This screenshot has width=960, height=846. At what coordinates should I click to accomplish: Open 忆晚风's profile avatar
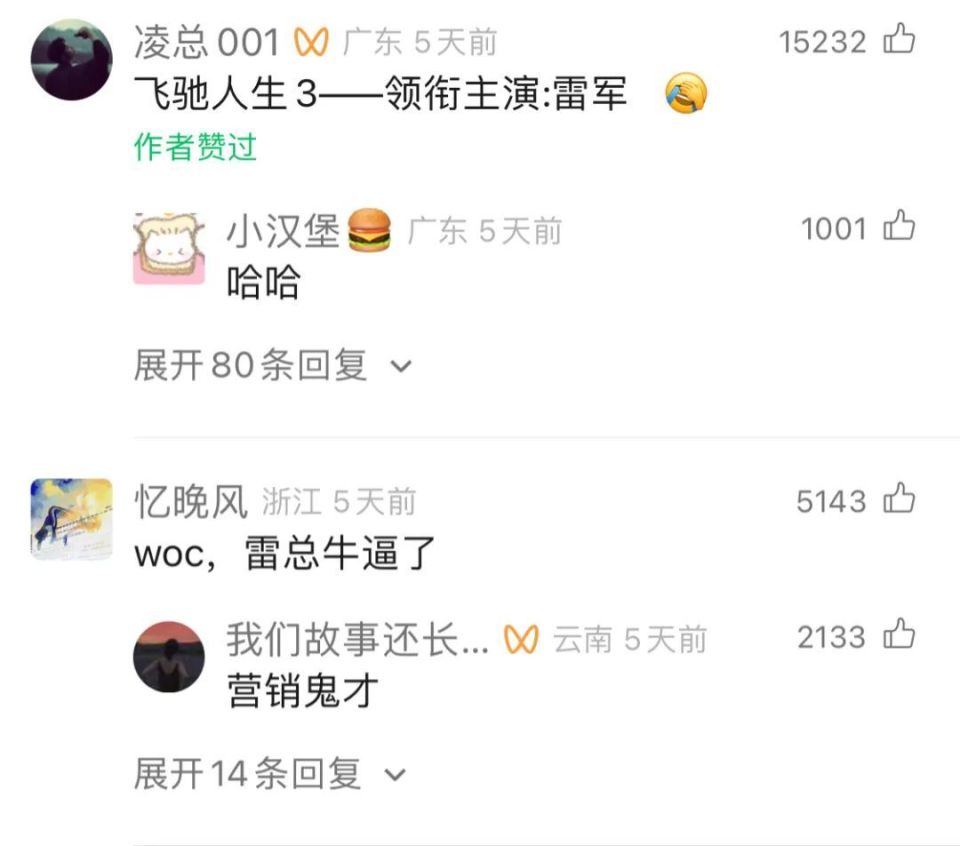pos(71,519)
